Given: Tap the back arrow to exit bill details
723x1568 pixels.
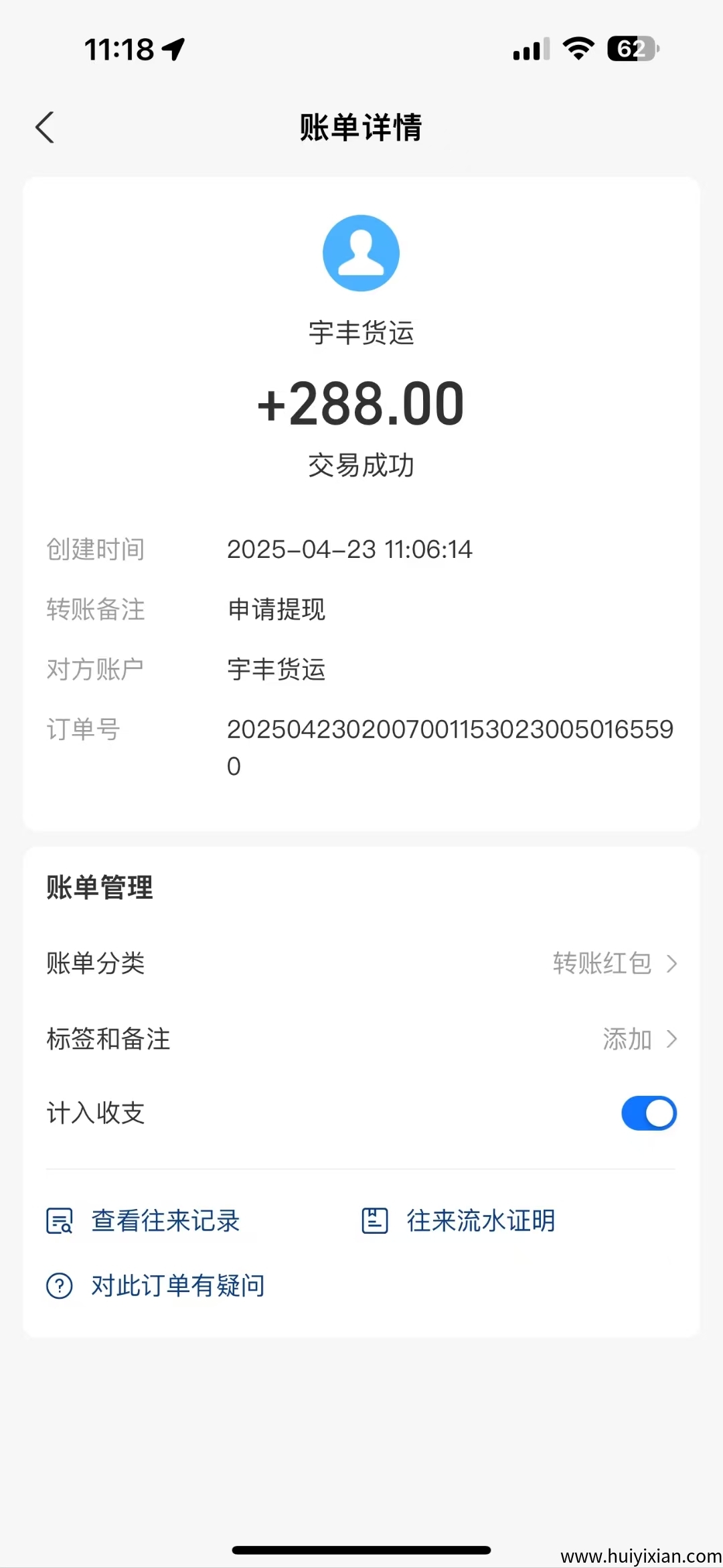Looking at the screenshot, I should coord(45,127).
